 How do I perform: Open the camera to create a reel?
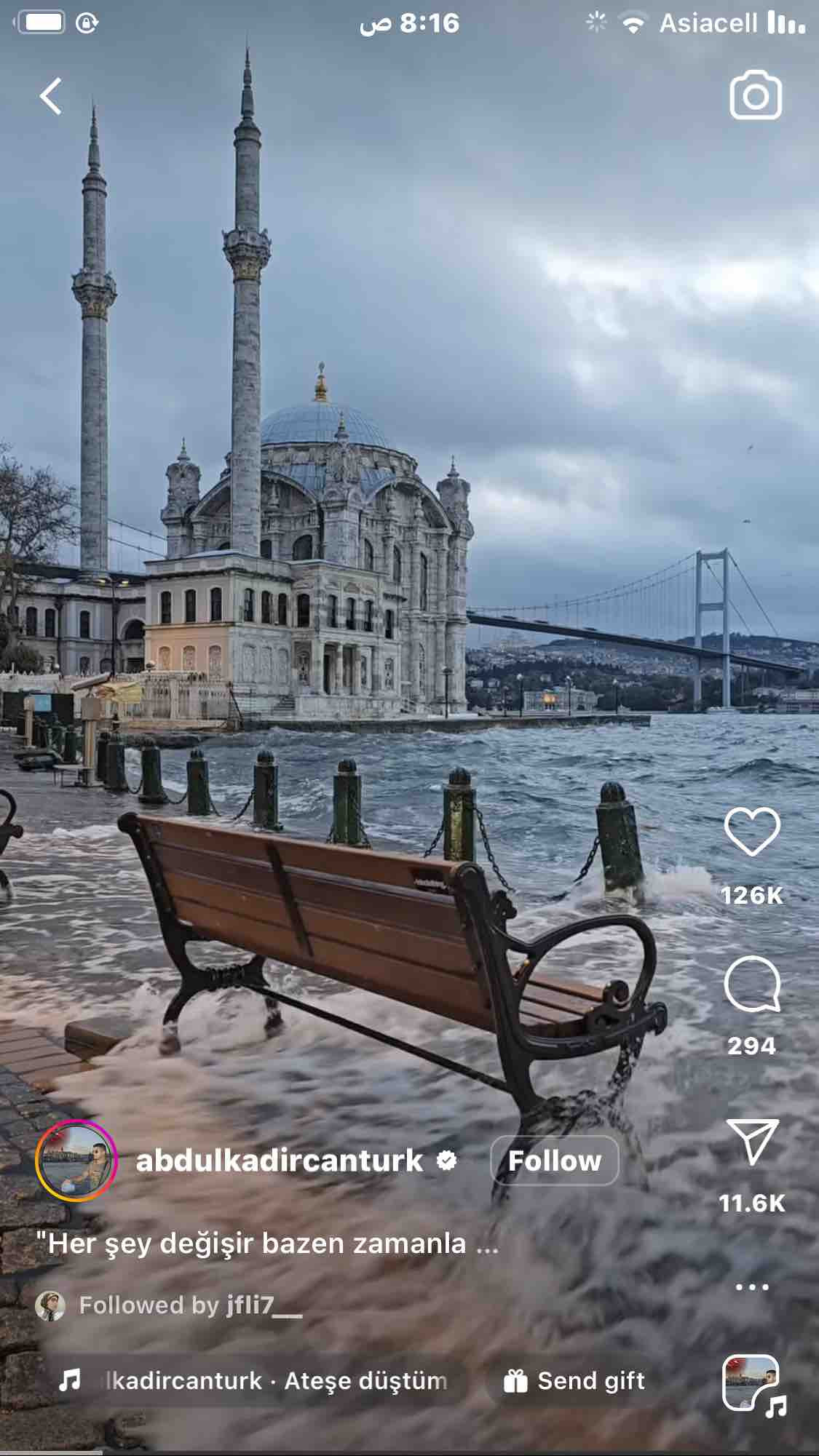(756, 95)
